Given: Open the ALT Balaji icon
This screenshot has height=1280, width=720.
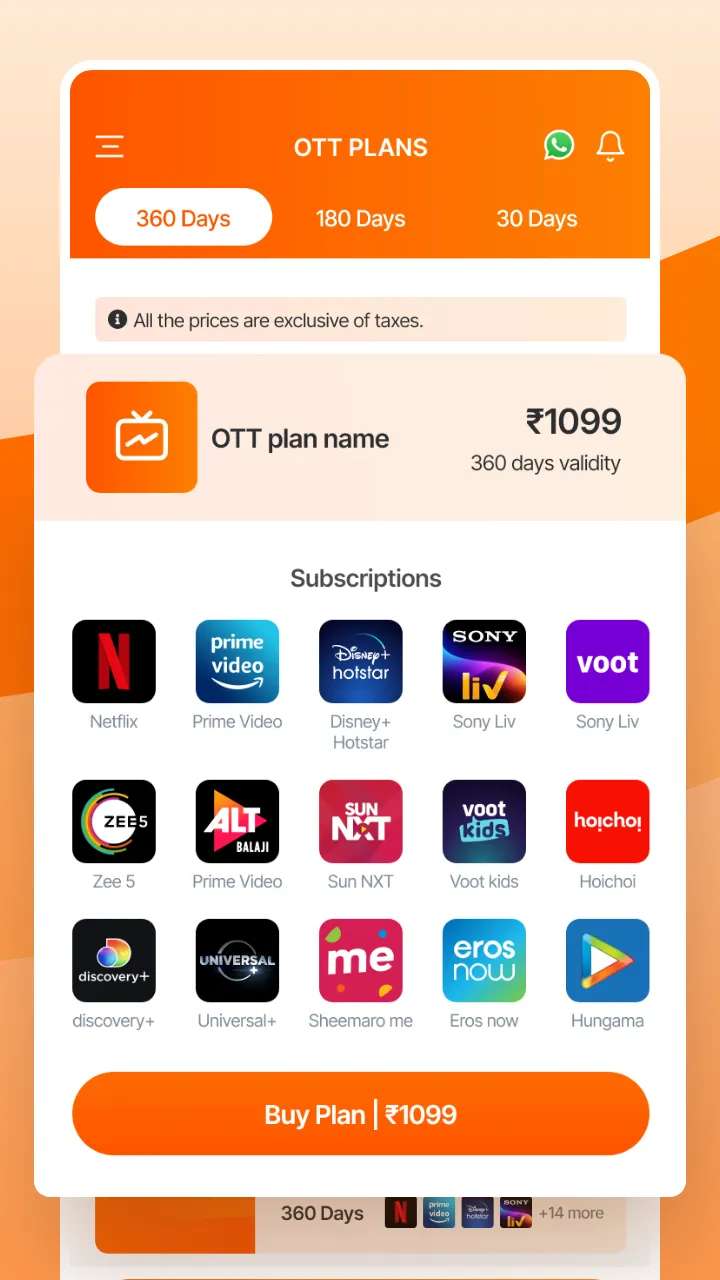Looking at the screenshot, I should pos(237,821).
